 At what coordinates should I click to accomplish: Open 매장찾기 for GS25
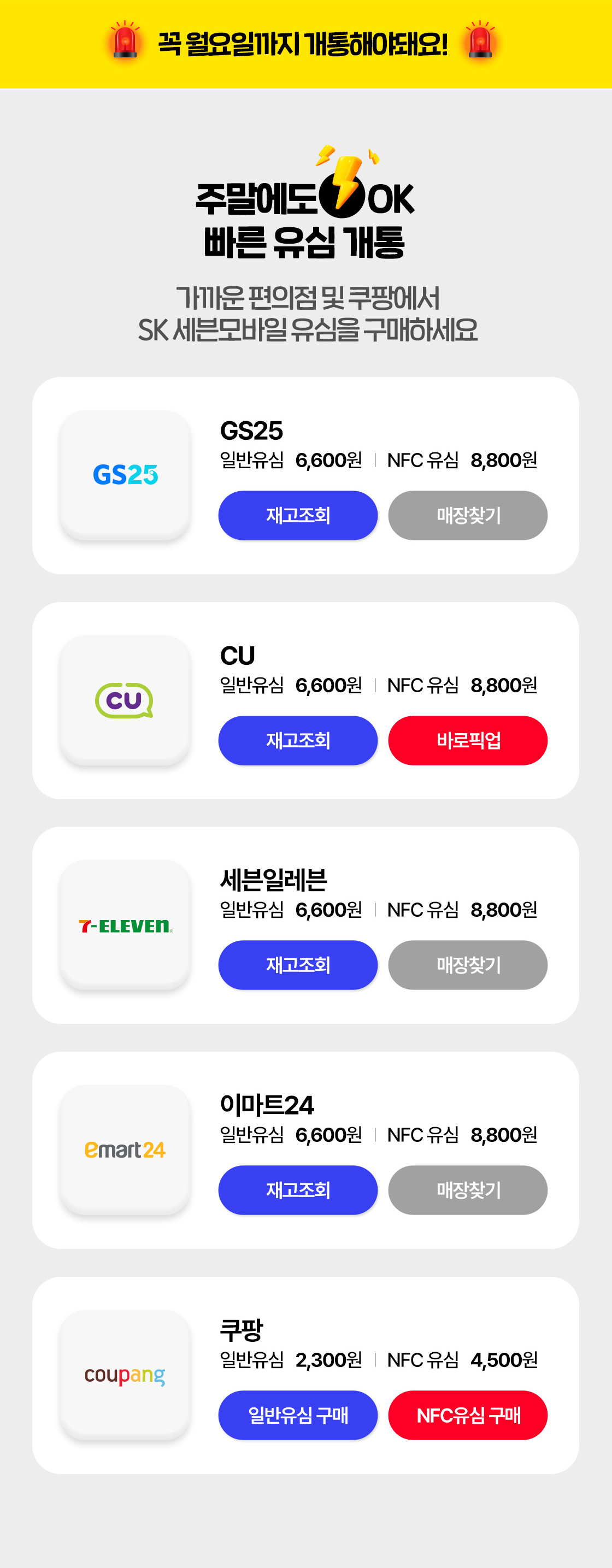[468, 515]
